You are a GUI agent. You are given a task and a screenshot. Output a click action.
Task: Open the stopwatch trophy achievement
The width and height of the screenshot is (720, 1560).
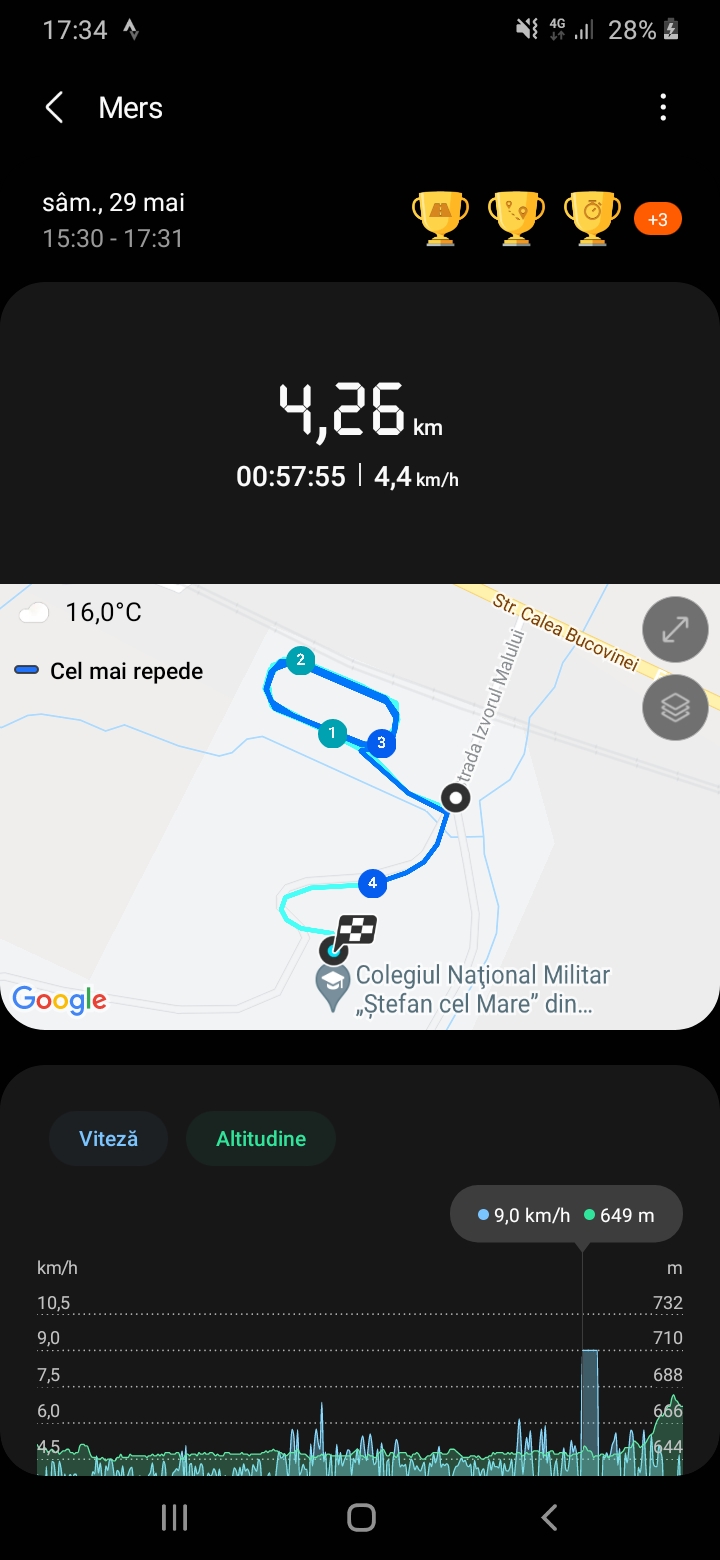(592, 218)
